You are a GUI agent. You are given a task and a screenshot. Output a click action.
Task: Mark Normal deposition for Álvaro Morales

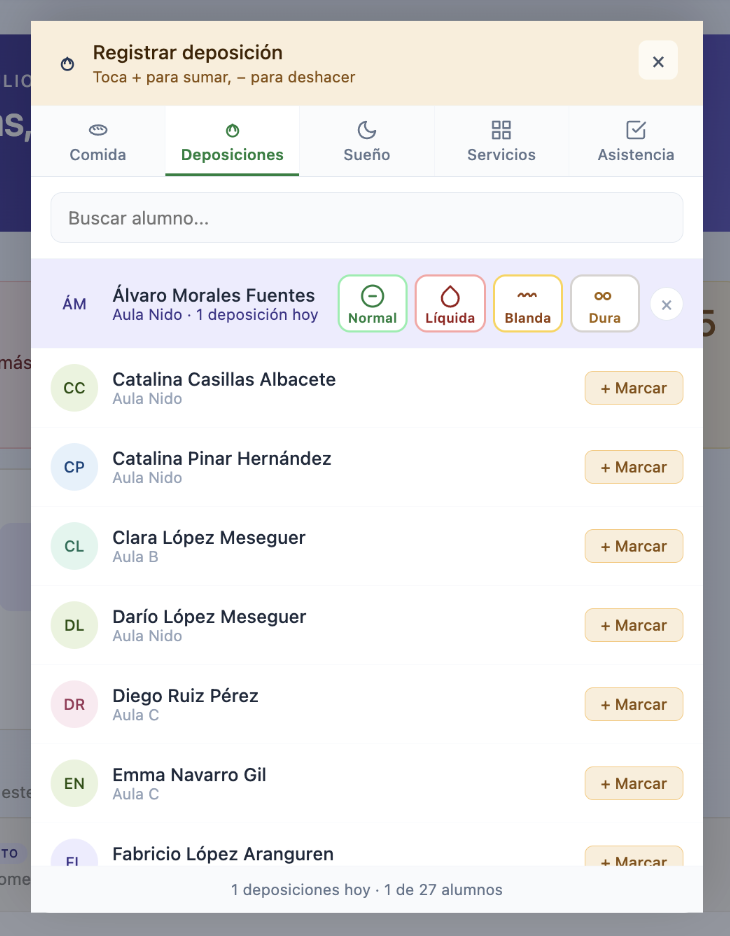(x=372, y=304)
